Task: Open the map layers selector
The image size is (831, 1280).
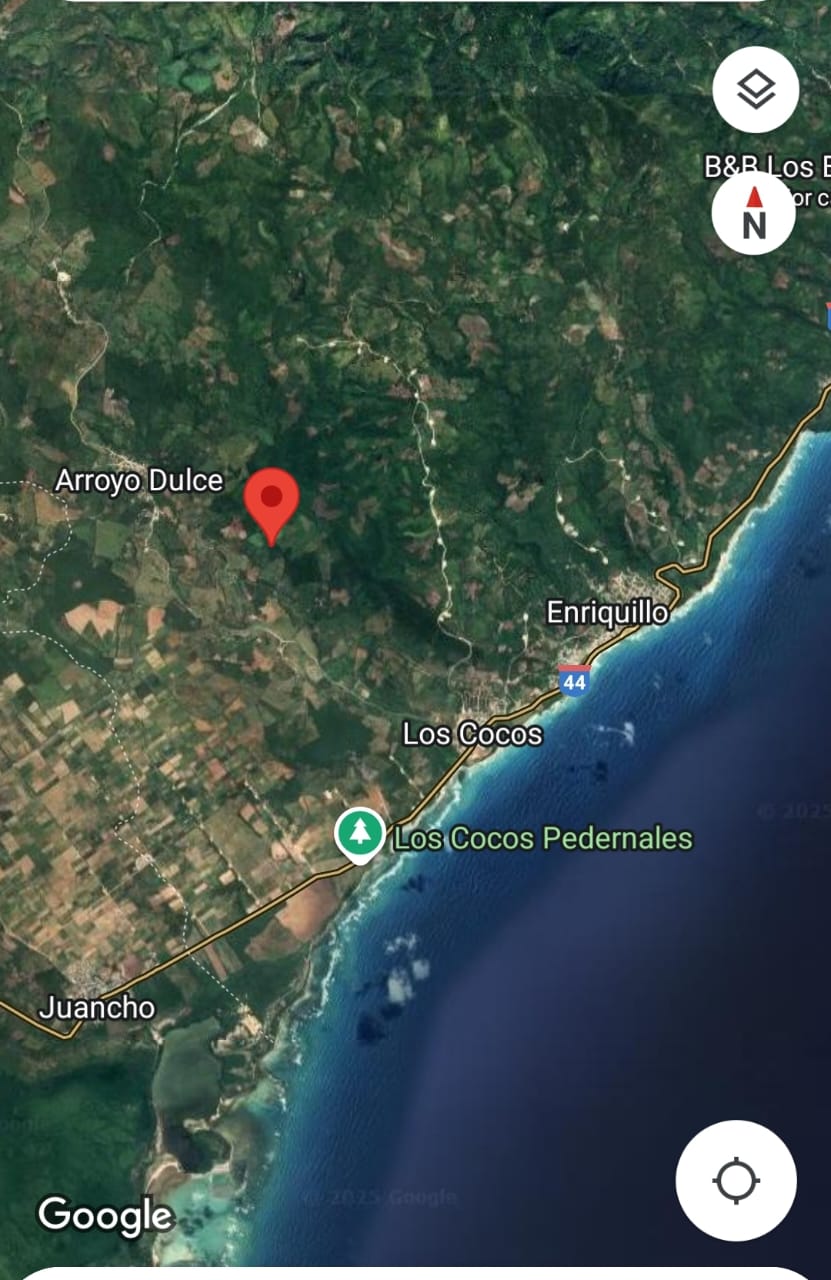Action: (756, 90)
